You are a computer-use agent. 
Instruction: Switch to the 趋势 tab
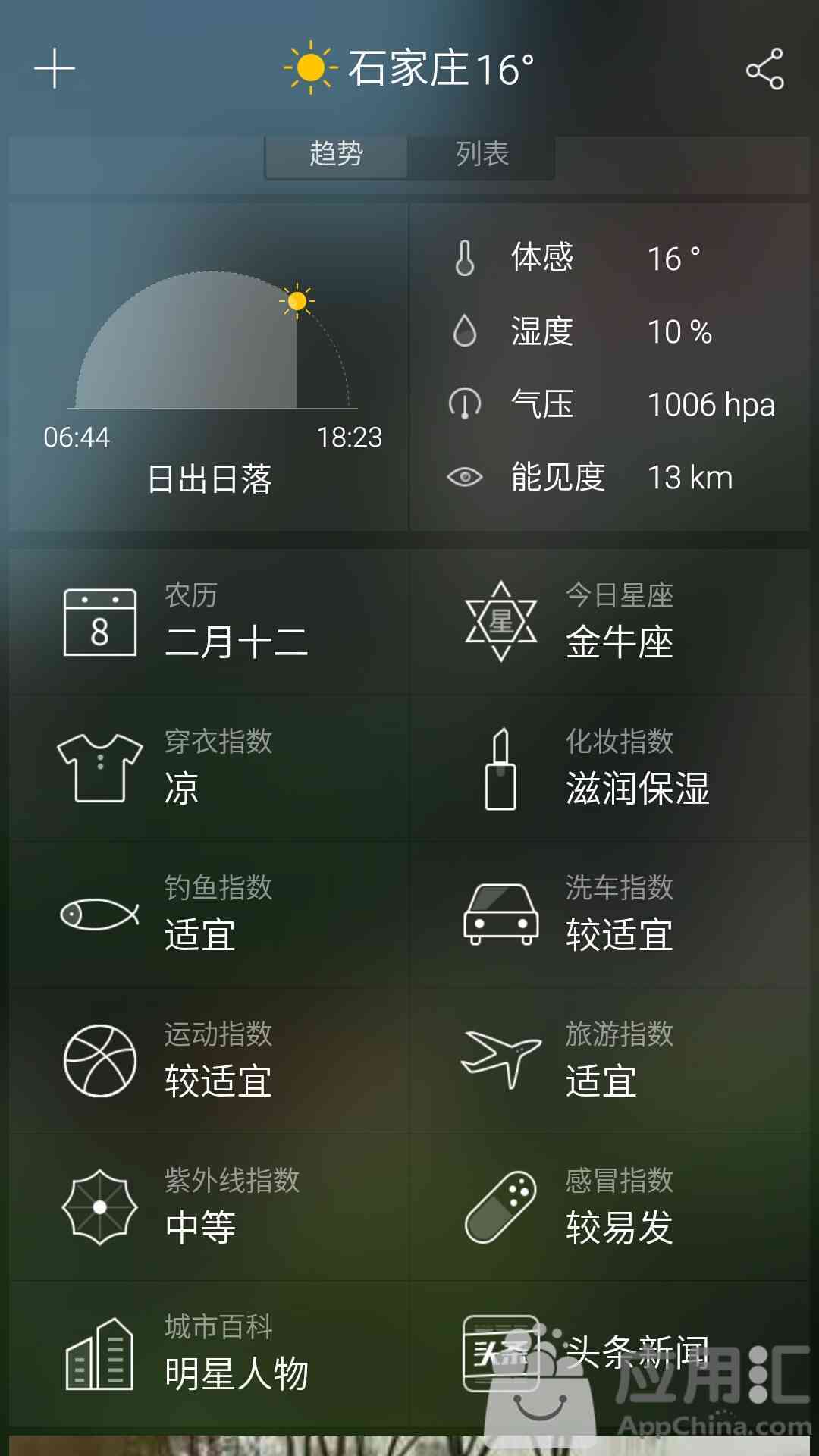point(336,155)
